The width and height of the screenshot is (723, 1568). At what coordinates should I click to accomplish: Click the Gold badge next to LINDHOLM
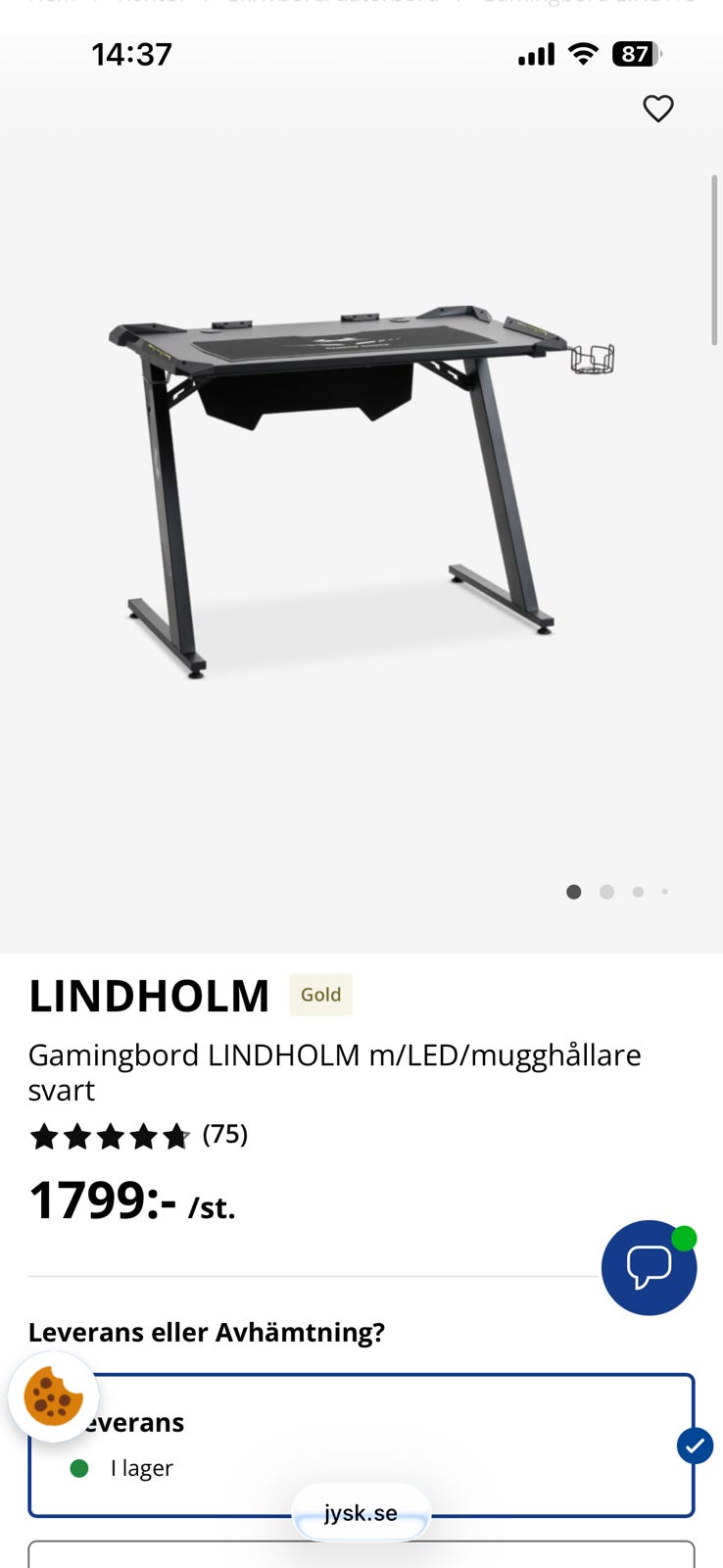click(320, 995)
